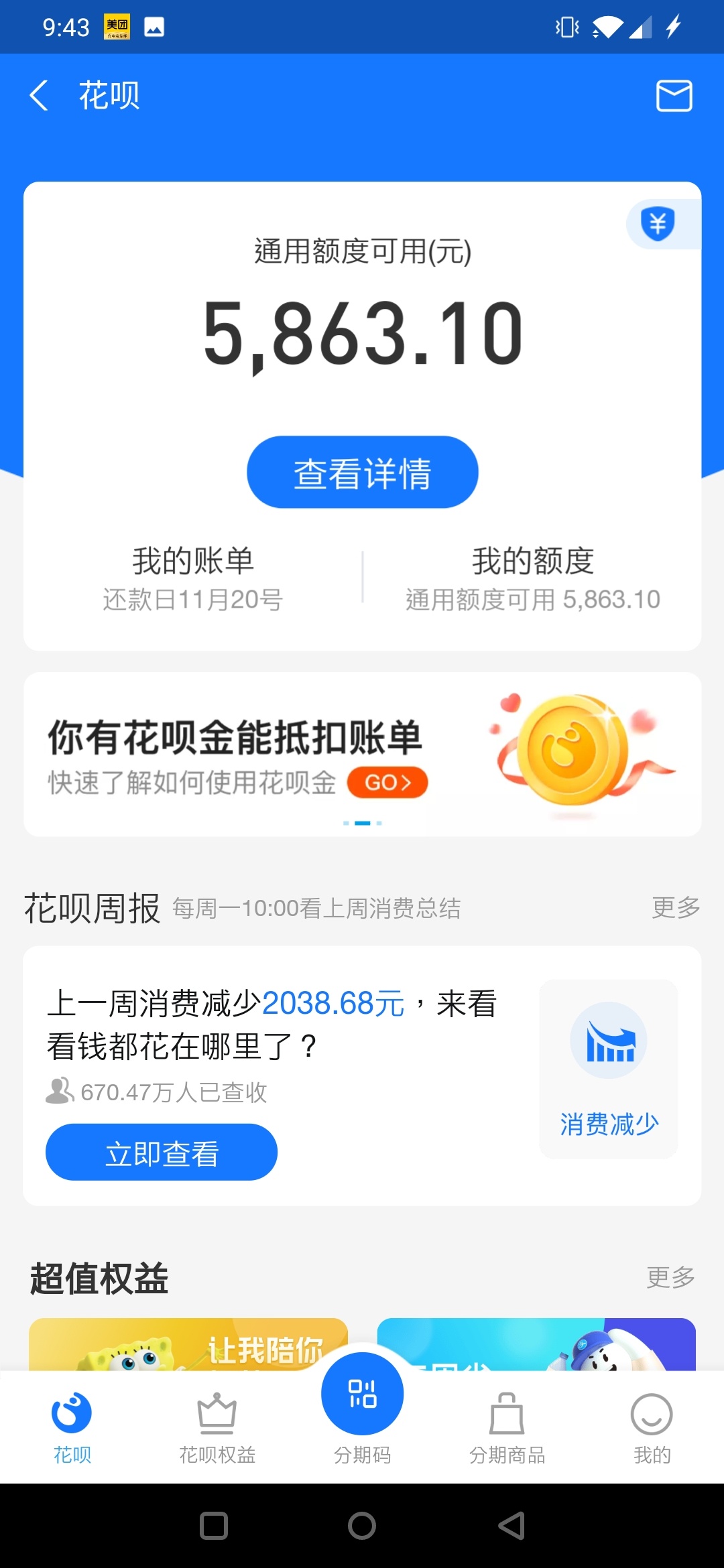Screen dimensions: 724x1568
Task: Tap the 查看详情 button
Action: click(362, 472)
